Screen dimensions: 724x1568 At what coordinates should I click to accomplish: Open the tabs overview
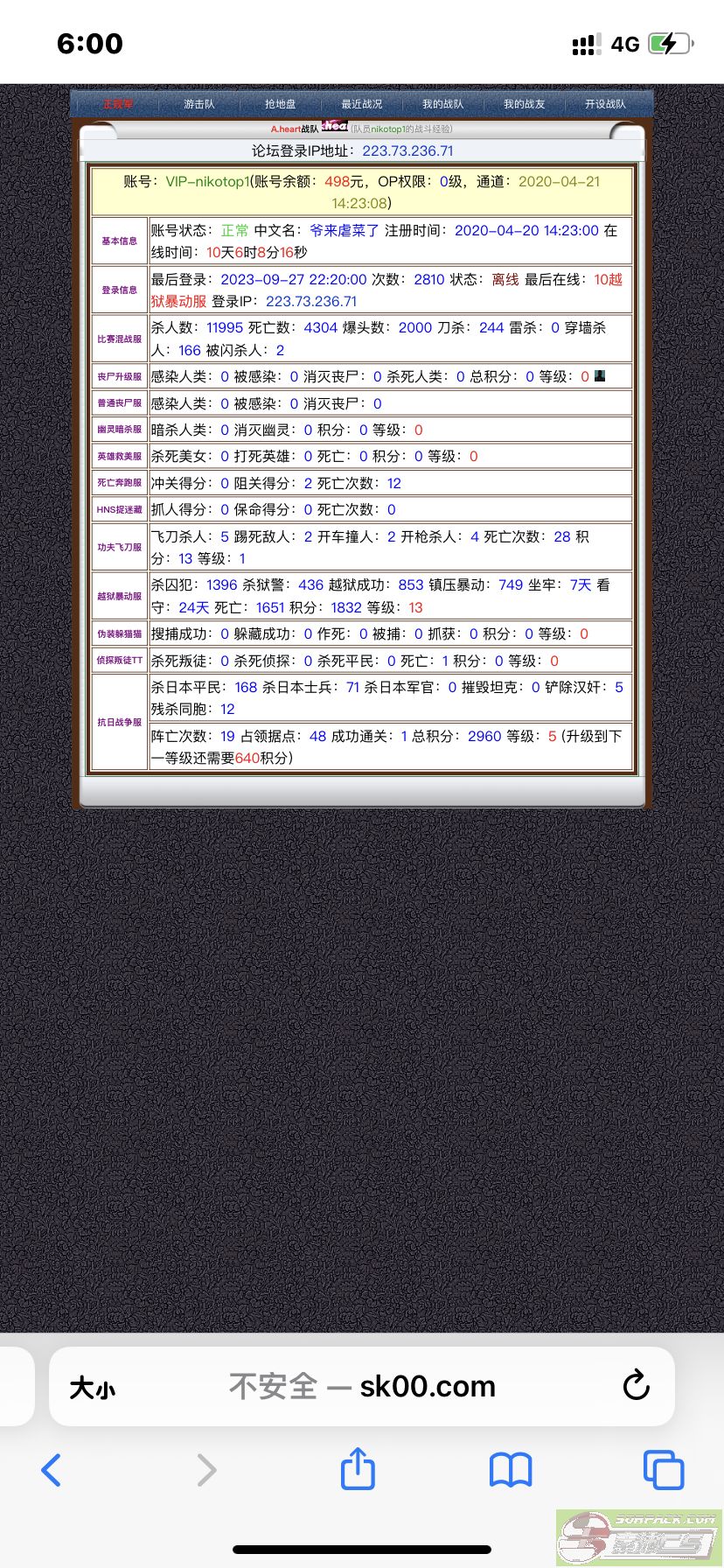pos(664,1470)
